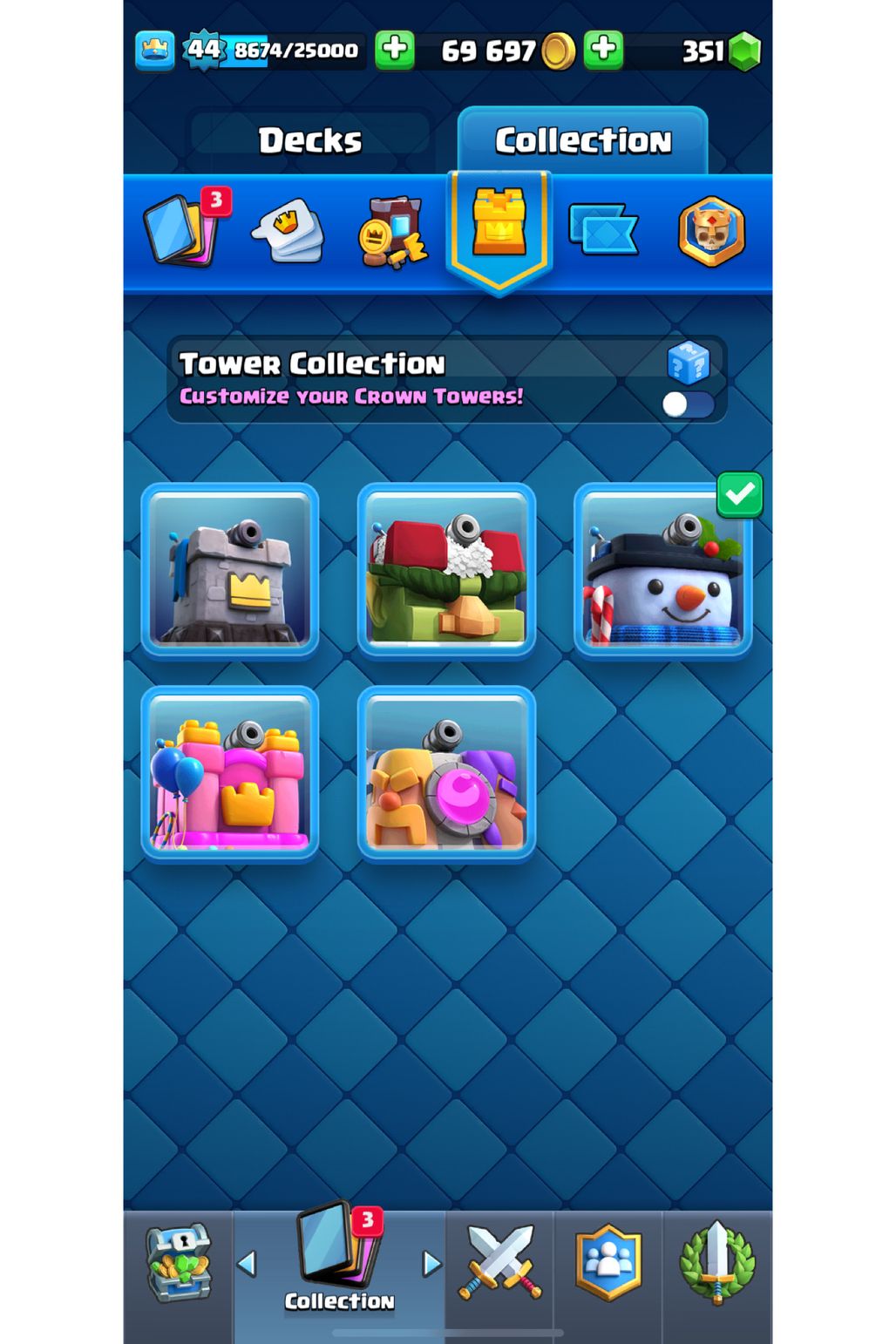Select the snowman tower skin
The height and width of the screenshot is (1344, 896).
coord(662,569)
